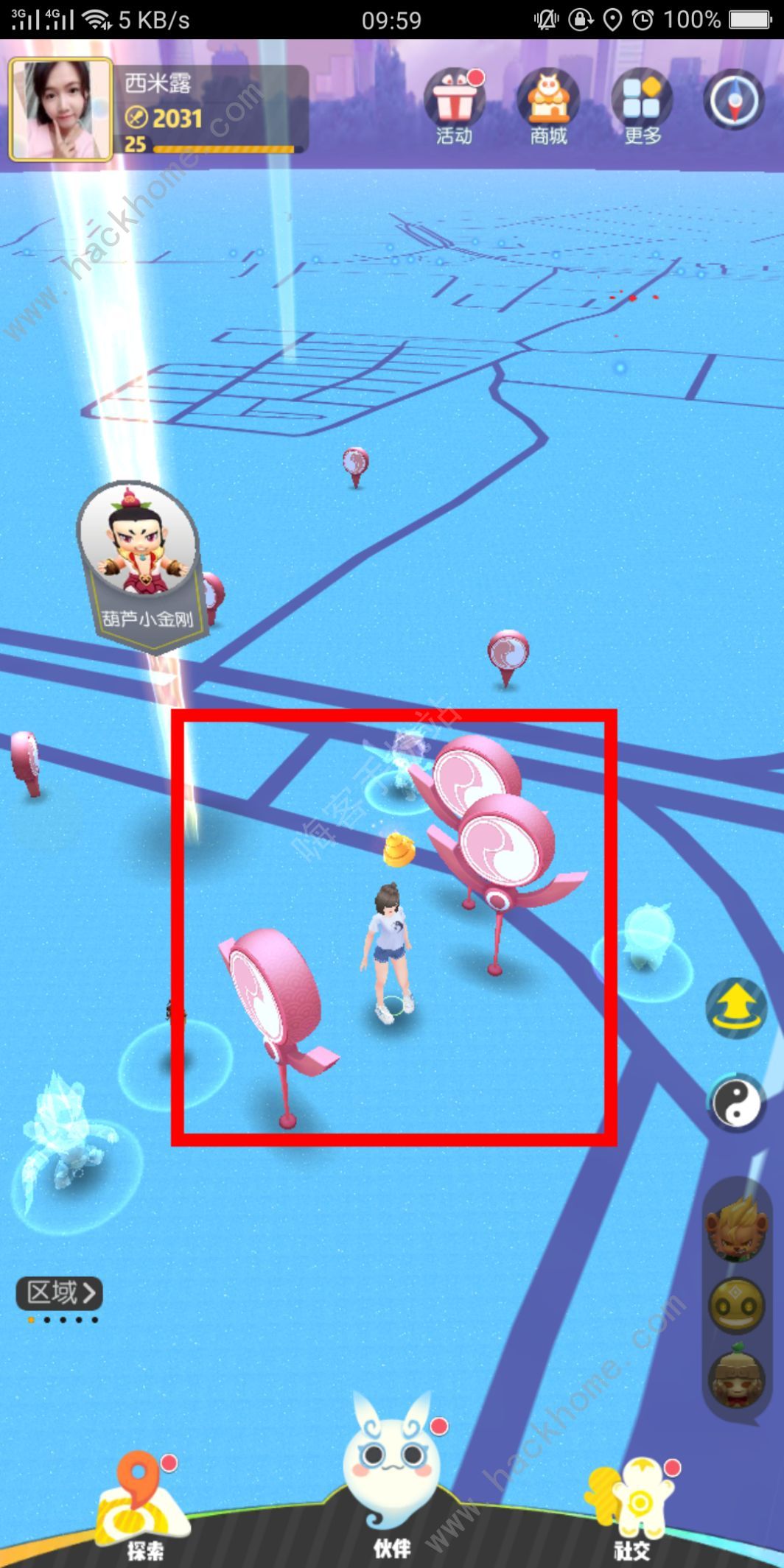Screen dimensions: 784x1568
Task: Open the 活动 gift icon
Action: (454, 105)
